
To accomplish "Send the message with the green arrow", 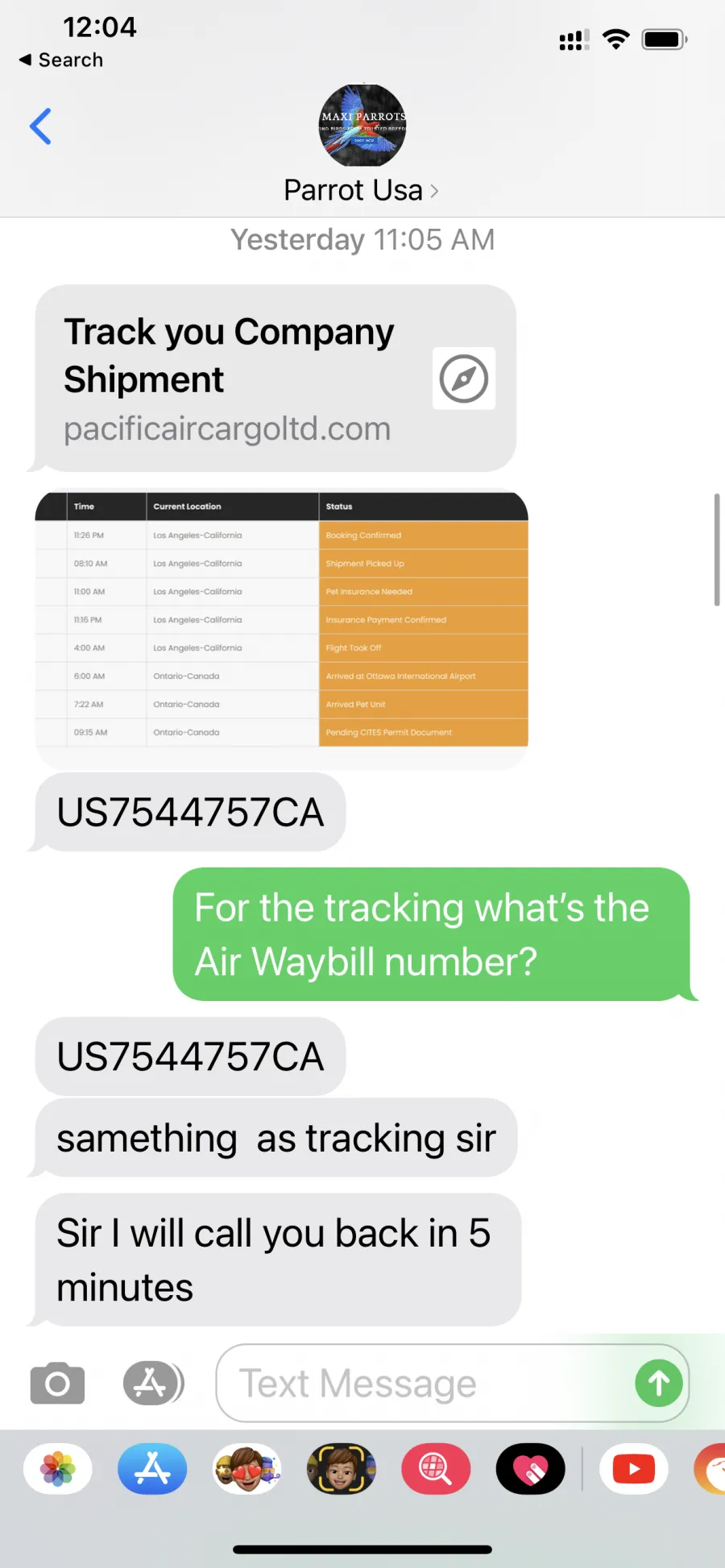I will [x=659, y=1384].
